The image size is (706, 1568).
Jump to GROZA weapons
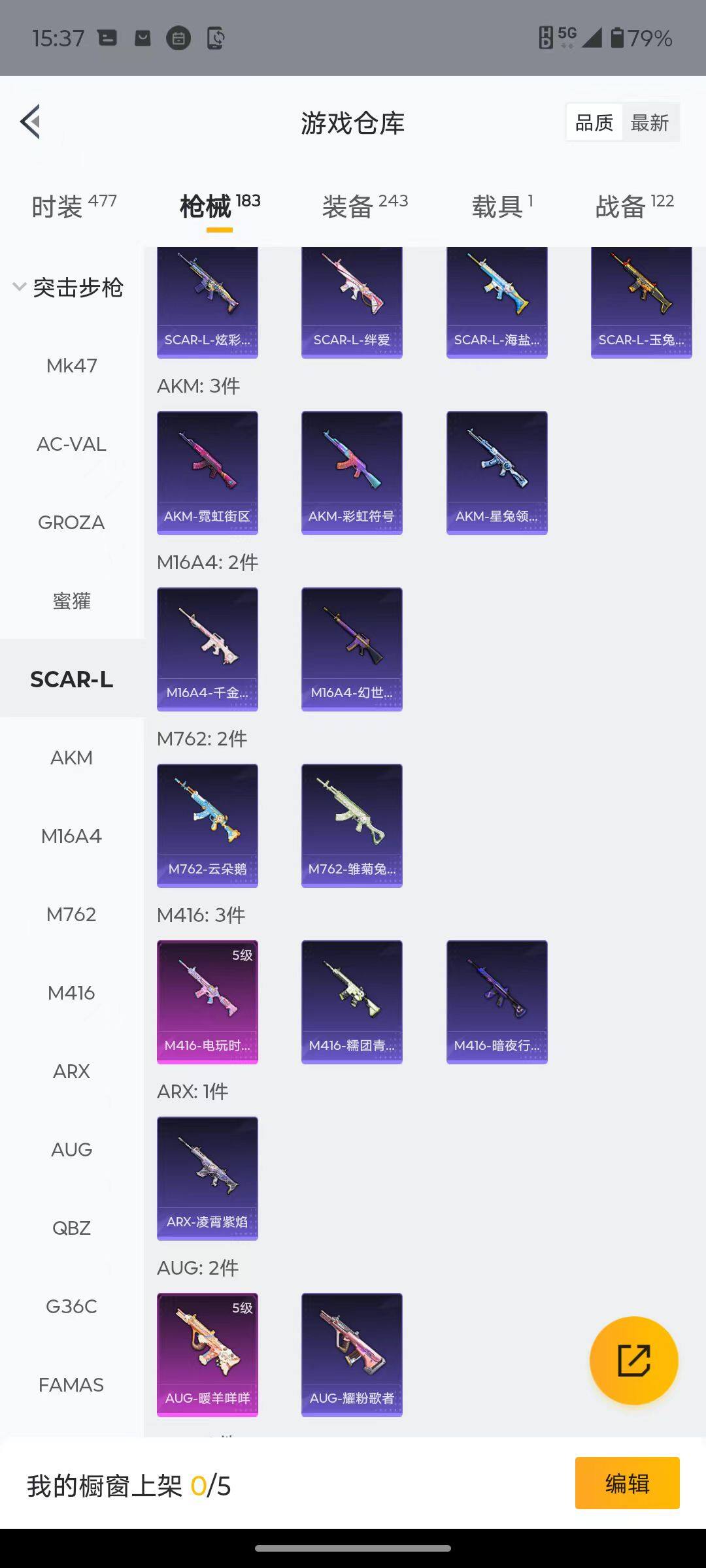coord(71,523)
